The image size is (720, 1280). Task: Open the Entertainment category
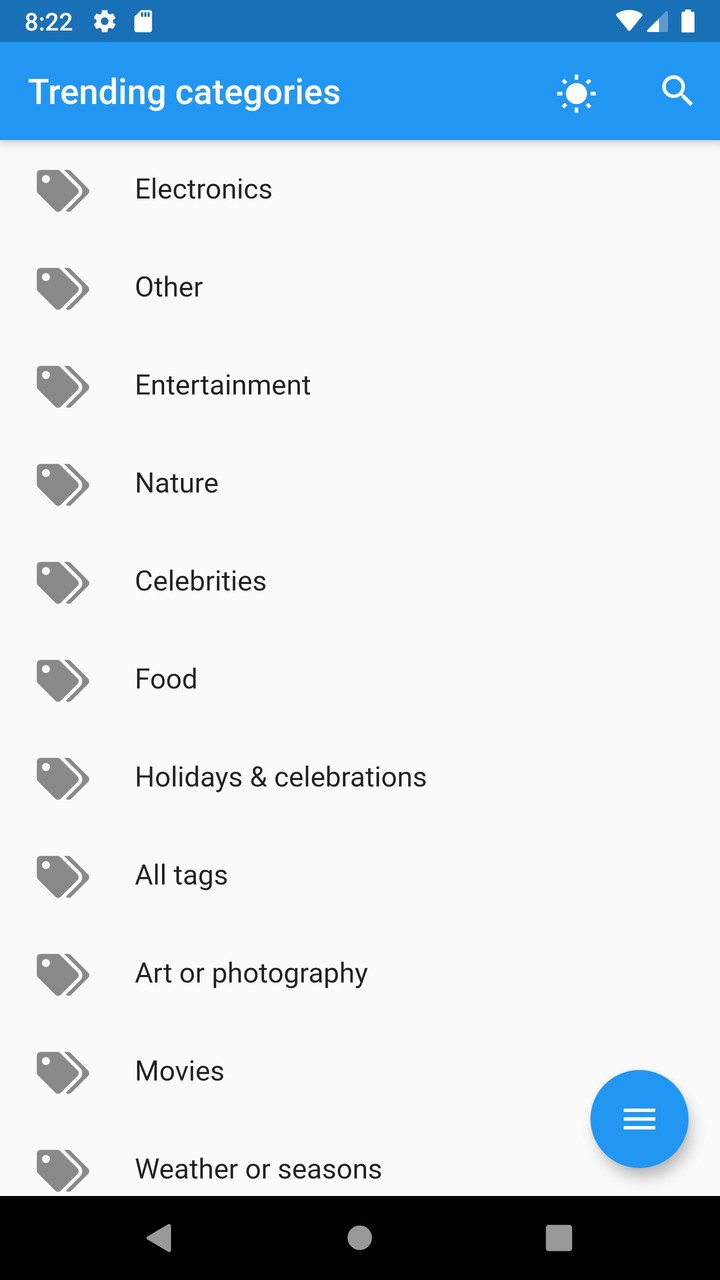pos(222,385)
